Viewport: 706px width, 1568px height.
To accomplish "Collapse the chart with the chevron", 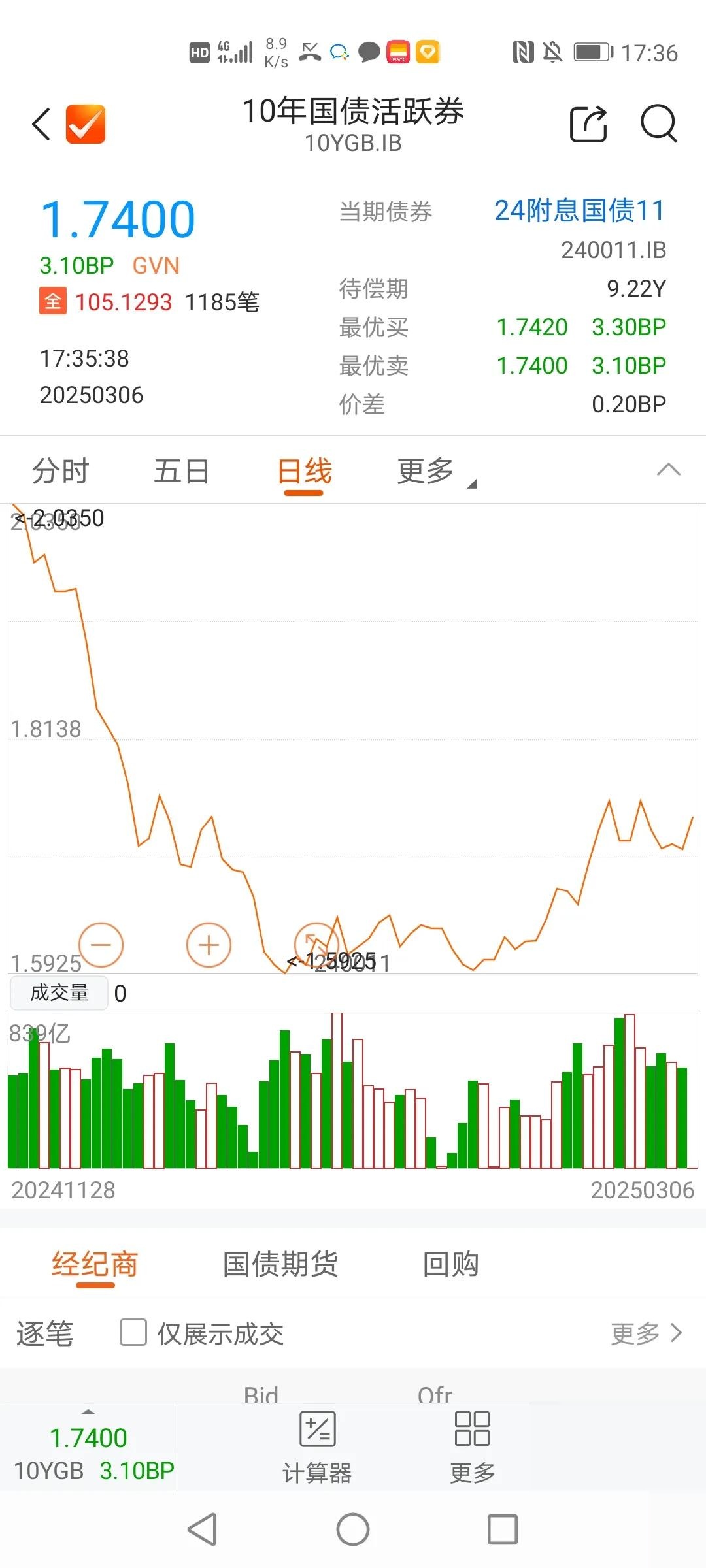I will (x=667, y=470).
